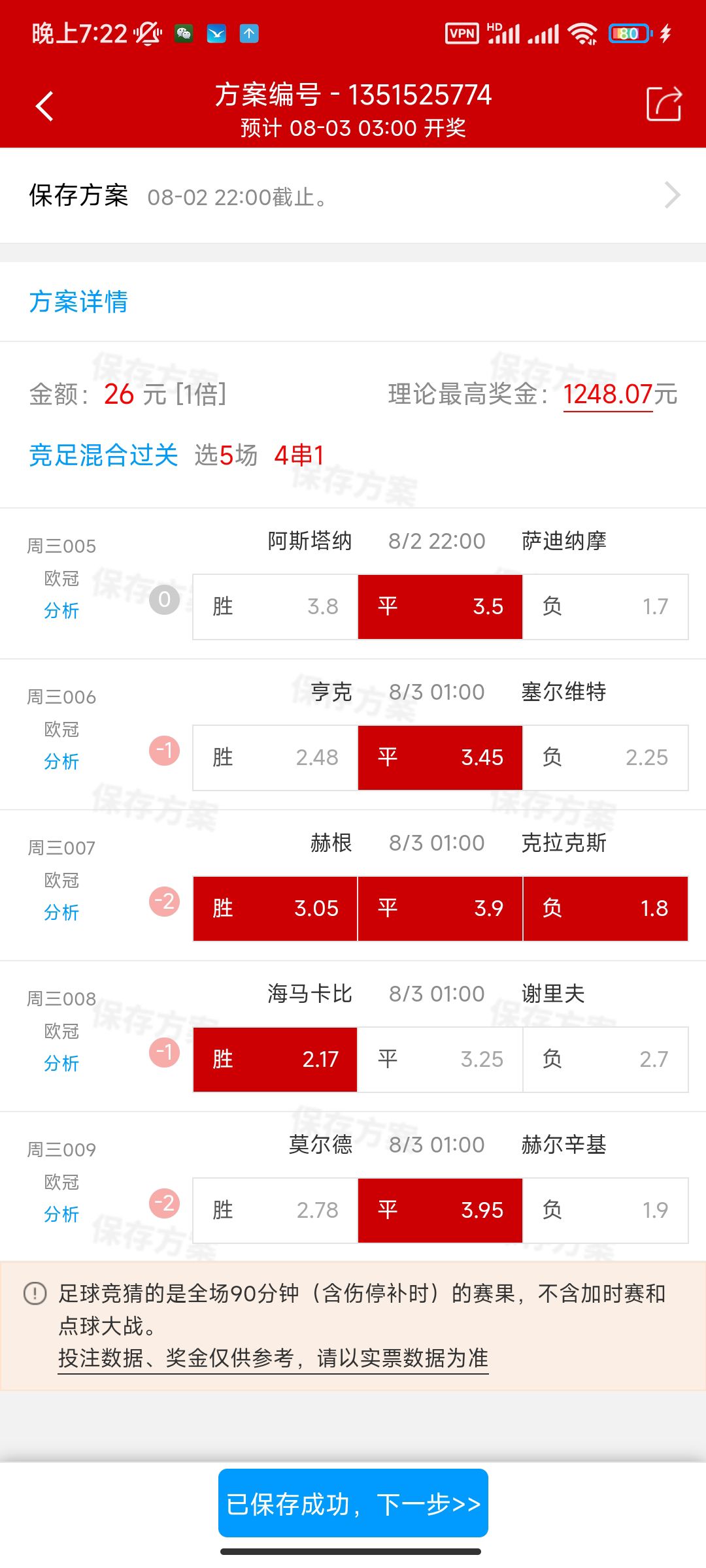Deselect 平 3.45 in 亨克 match
This screenshot has height=1568, width=706.
tap(440, 758)
